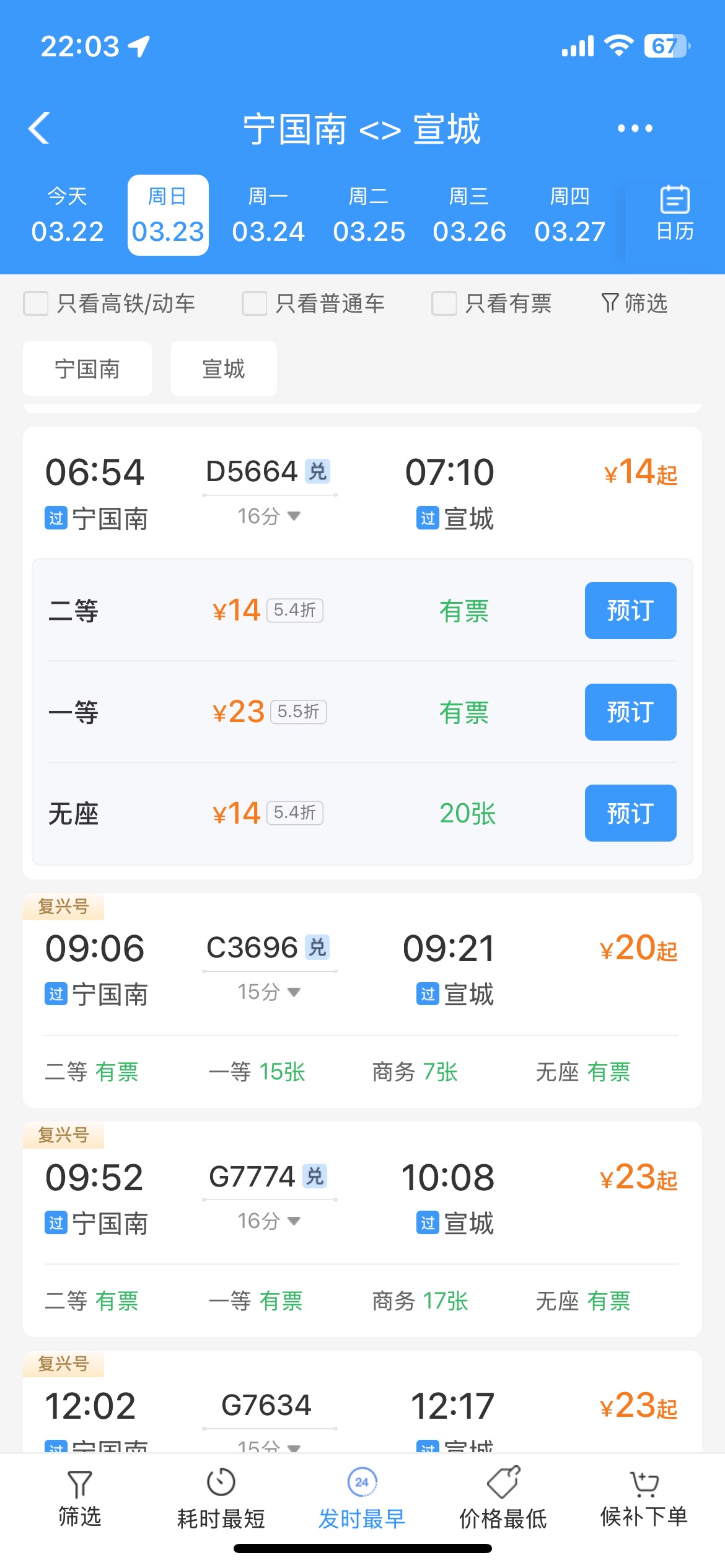Screen dimensions: 725x1568
Task: Select the 宁国南 station chip
Action: pos(87,369)
